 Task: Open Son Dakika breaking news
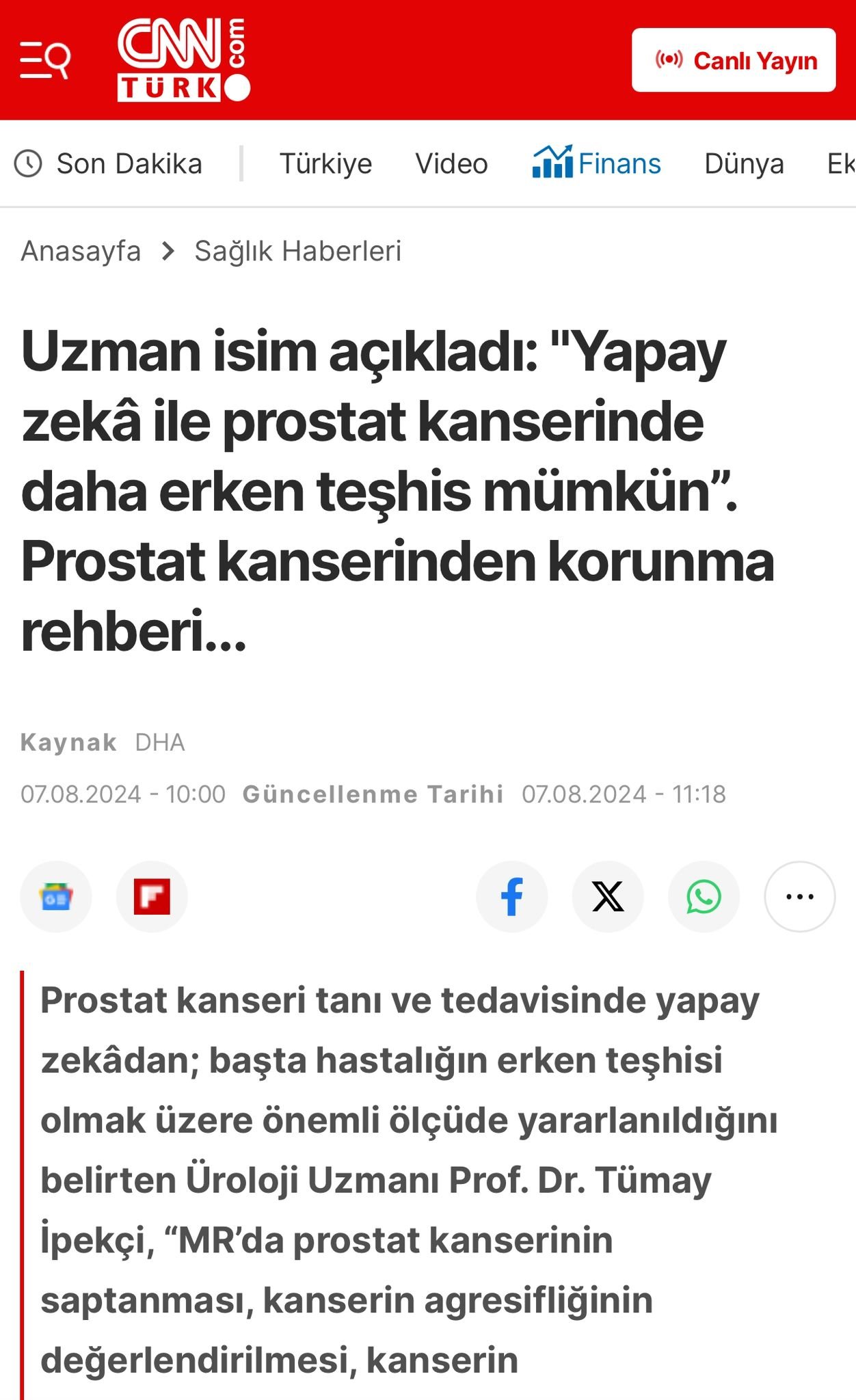coord(109,164)
